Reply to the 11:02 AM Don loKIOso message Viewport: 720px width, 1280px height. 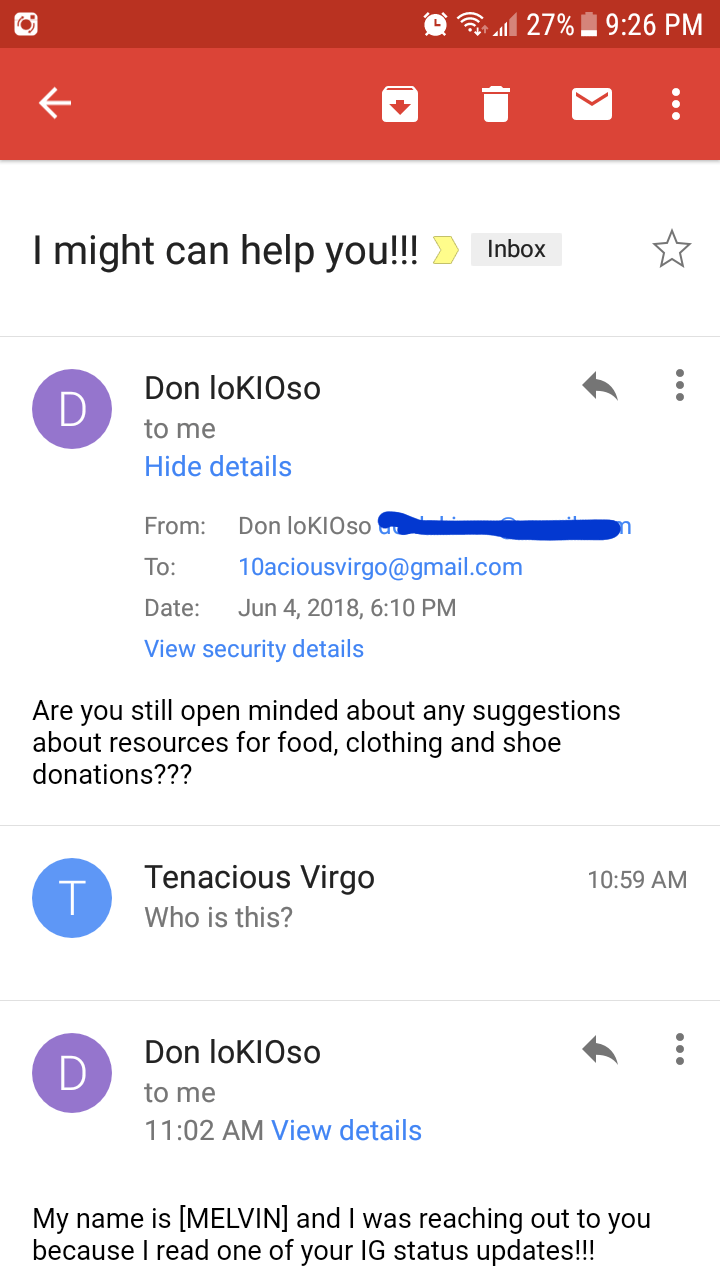(x=599, y=1049)
